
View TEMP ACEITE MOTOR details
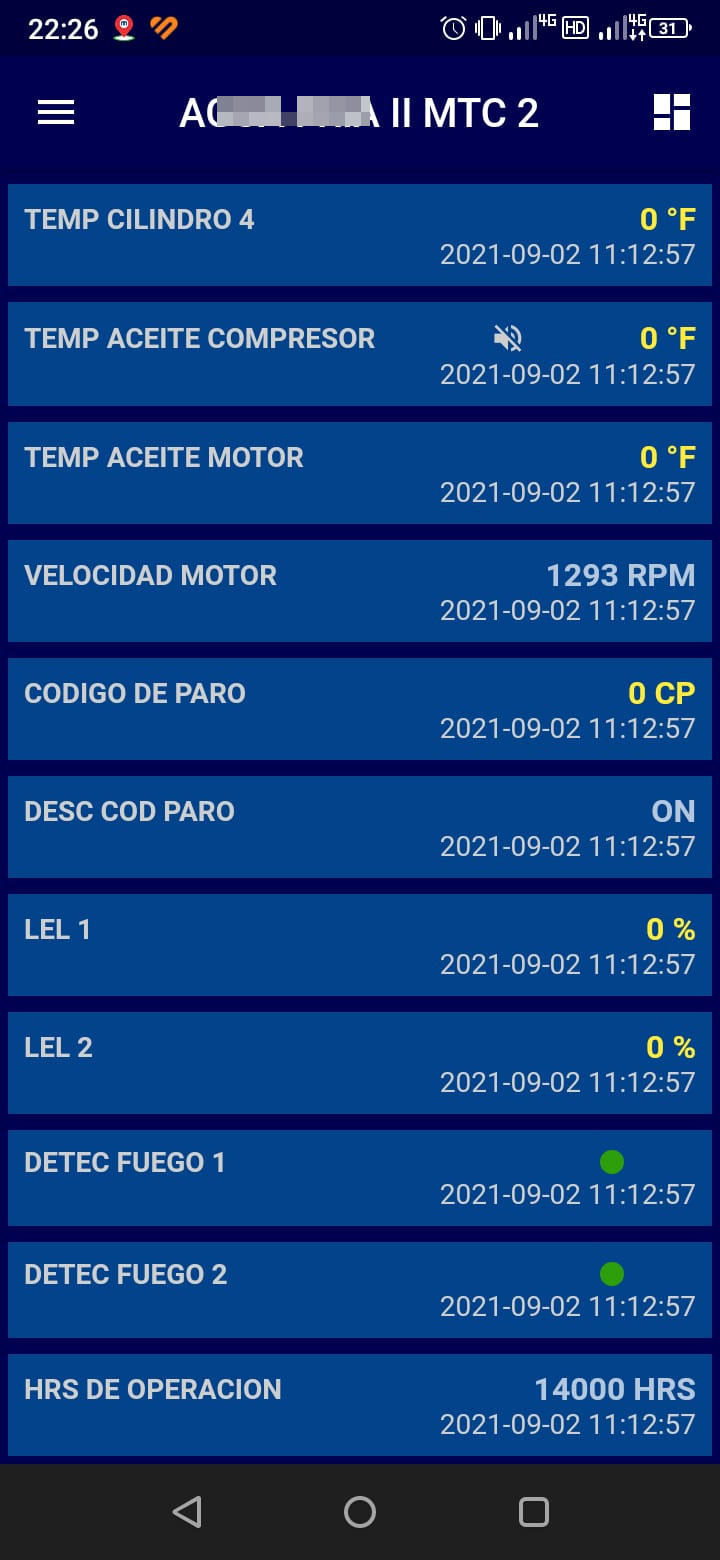360,473
